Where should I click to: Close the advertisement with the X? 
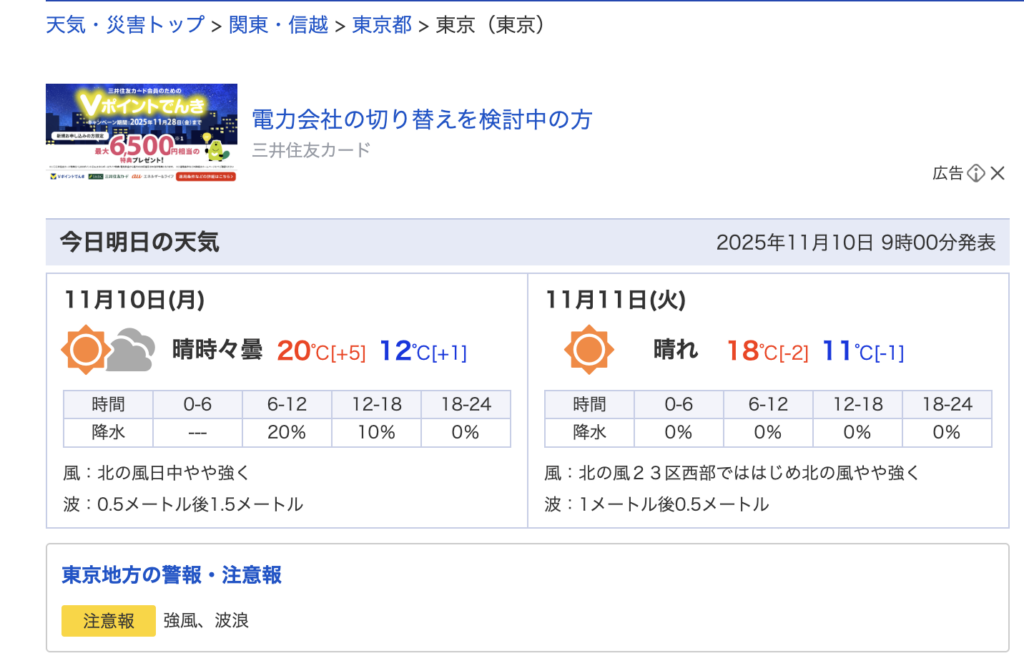(997, 174)
